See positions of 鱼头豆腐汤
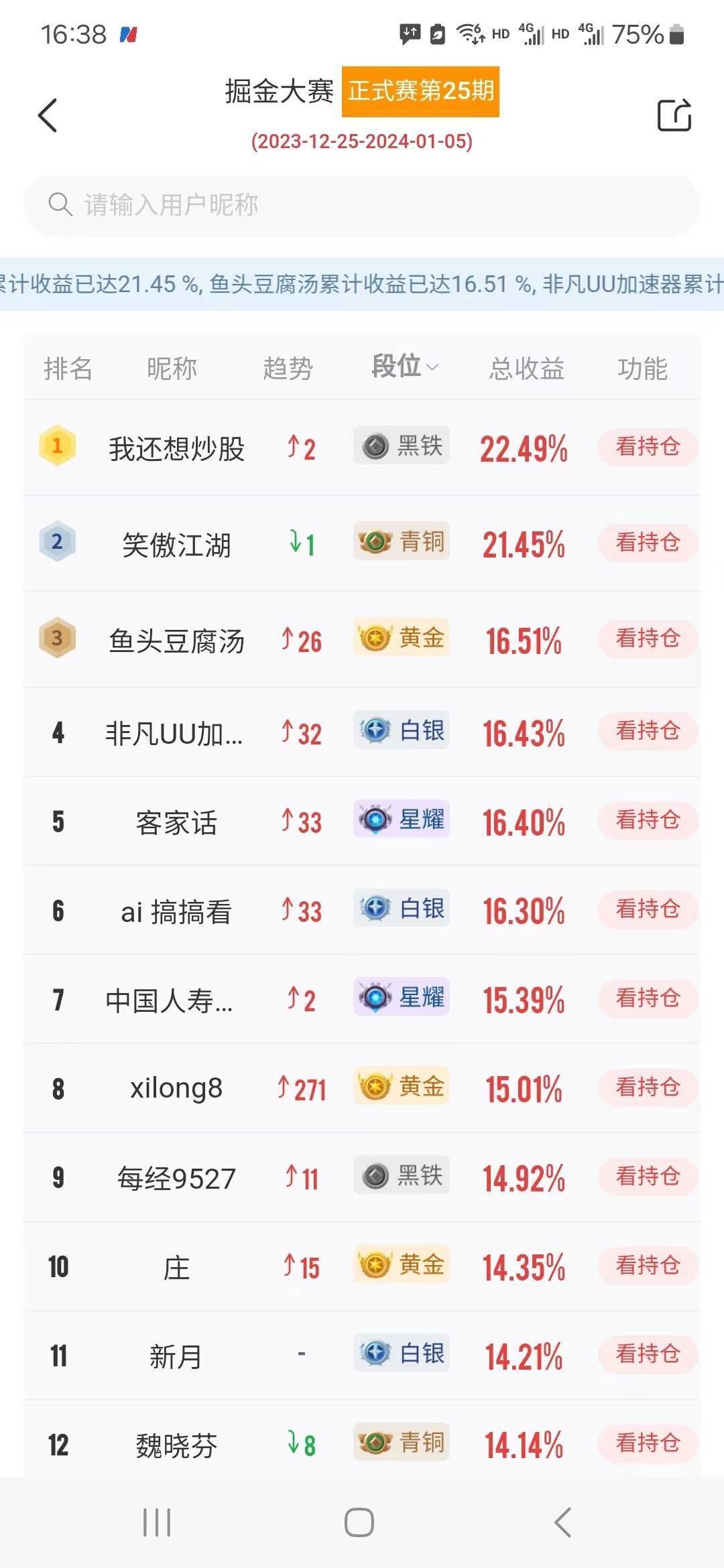This screenshot has width=724, height=1568. click(648, 639)
